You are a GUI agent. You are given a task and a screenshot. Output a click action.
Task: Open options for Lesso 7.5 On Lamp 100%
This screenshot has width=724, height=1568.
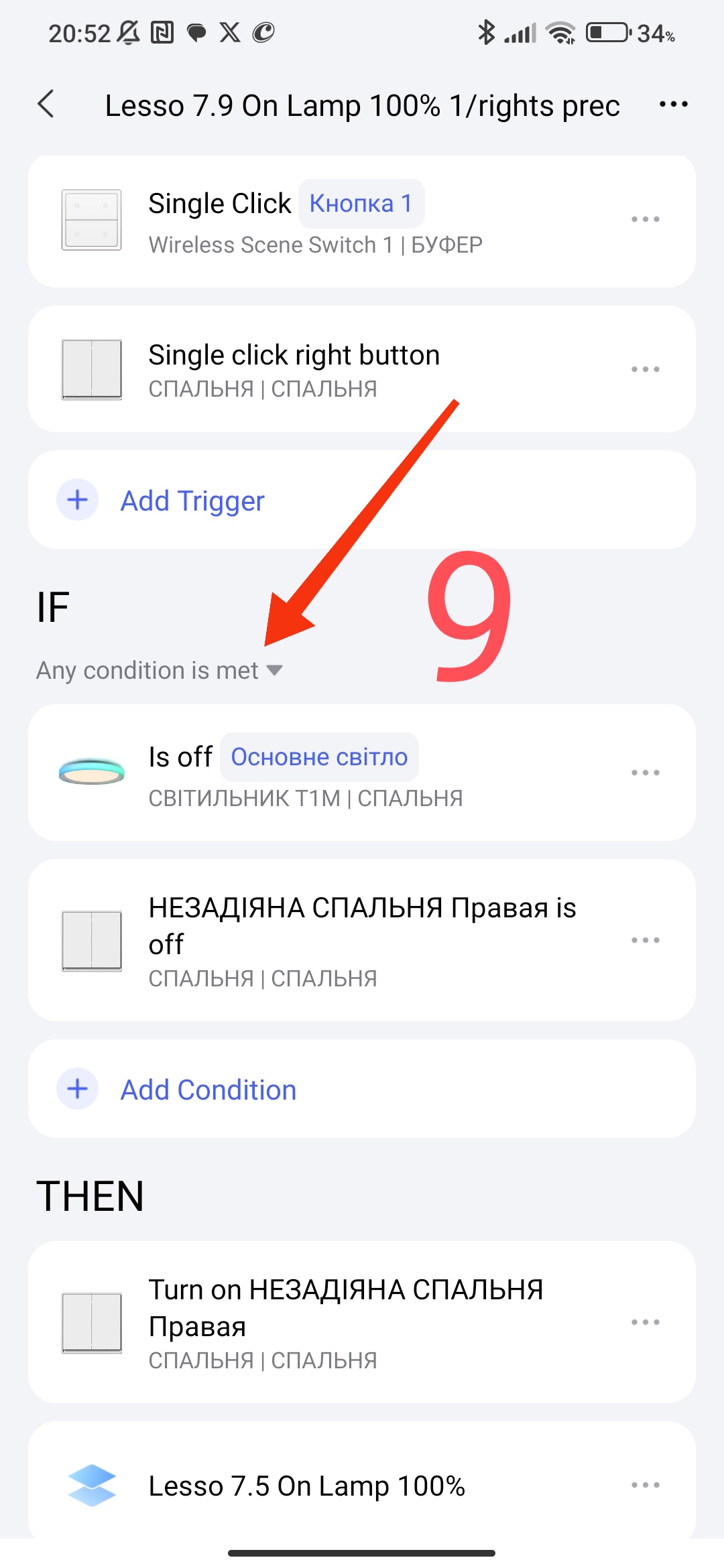point(645,1486)
